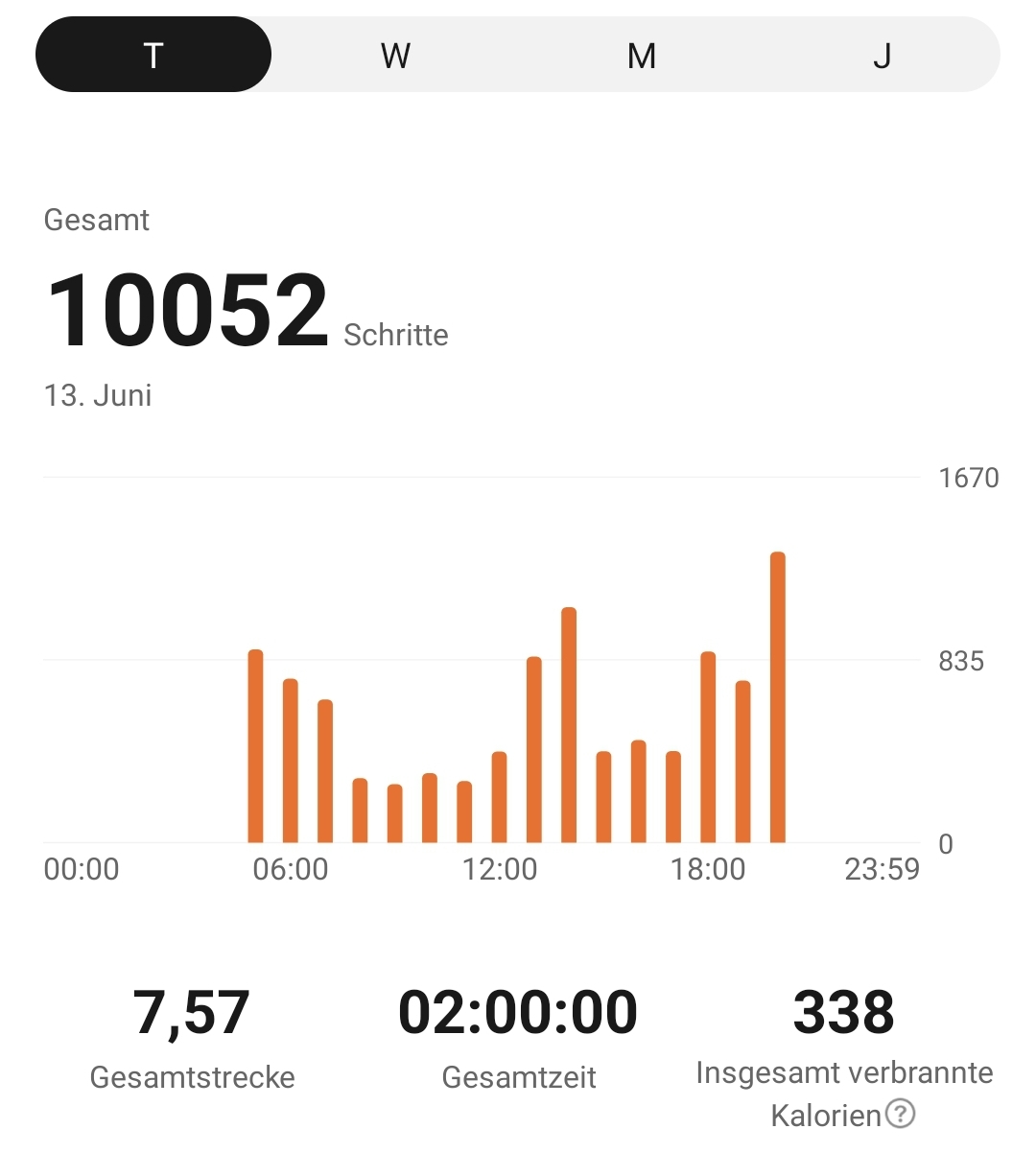Select the T (day) tab
The width and height of the screenshot is (1036, 1176).
point(153,55)
